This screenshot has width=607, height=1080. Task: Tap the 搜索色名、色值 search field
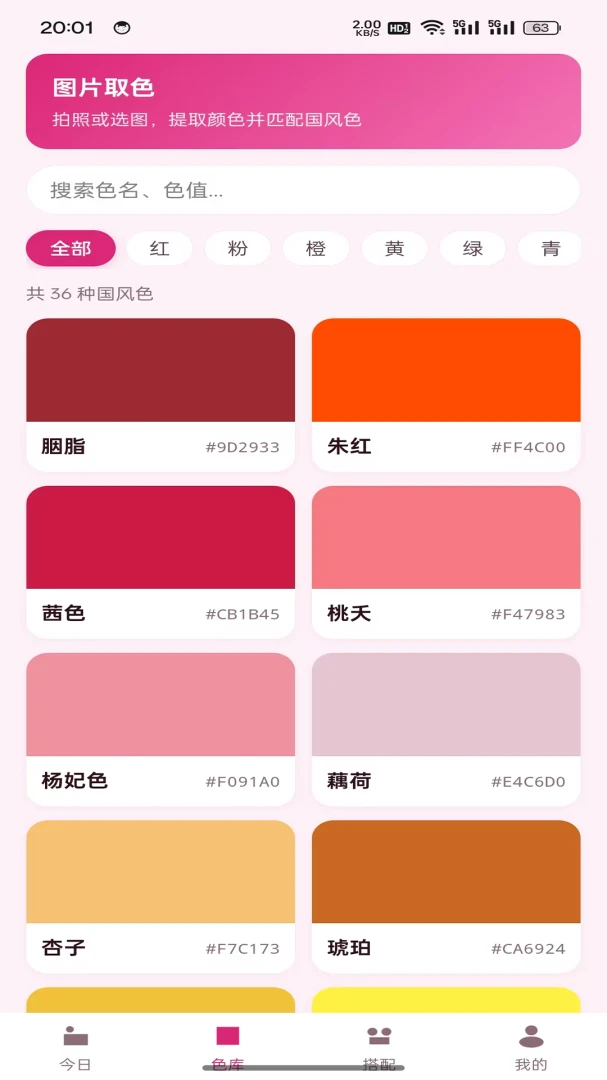pos(303,190)
